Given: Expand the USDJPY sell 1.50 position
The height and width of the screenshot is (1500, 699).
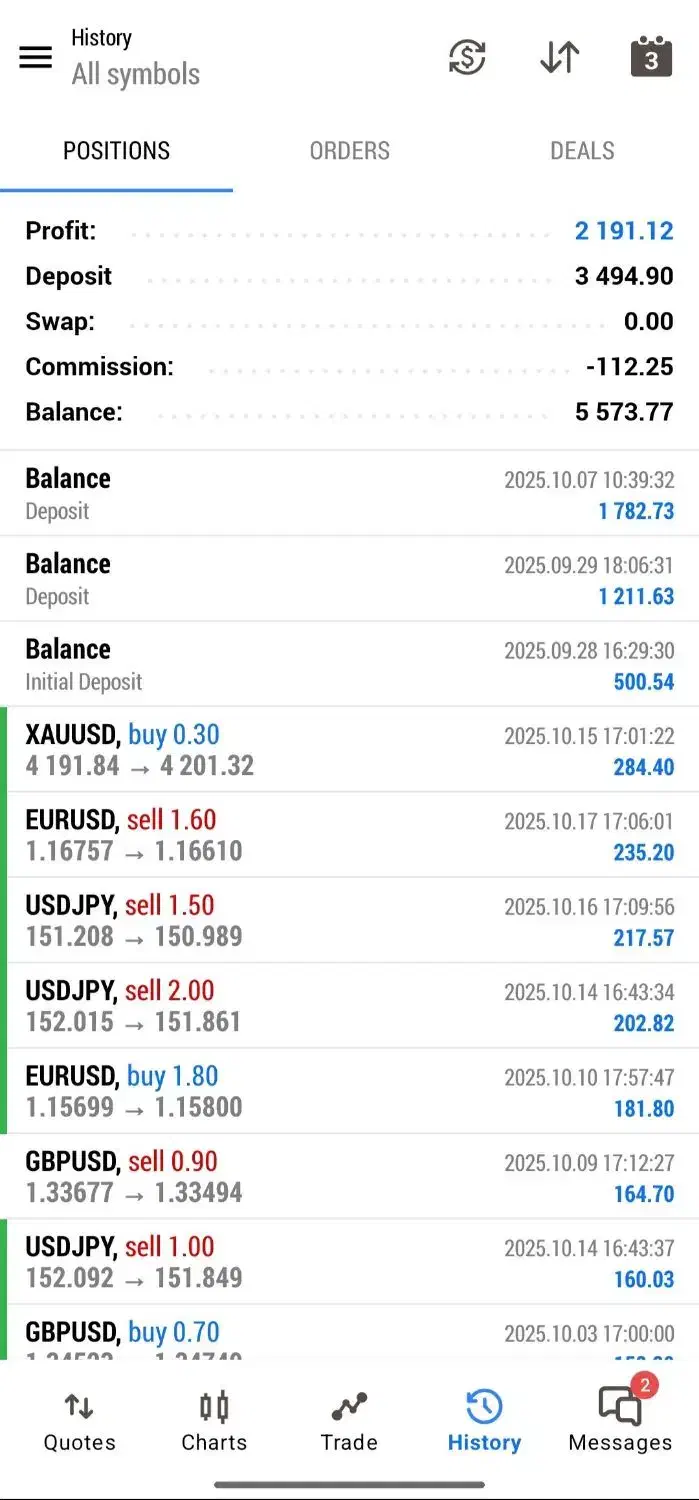Looking at the screenshot, I should (349, 920).
